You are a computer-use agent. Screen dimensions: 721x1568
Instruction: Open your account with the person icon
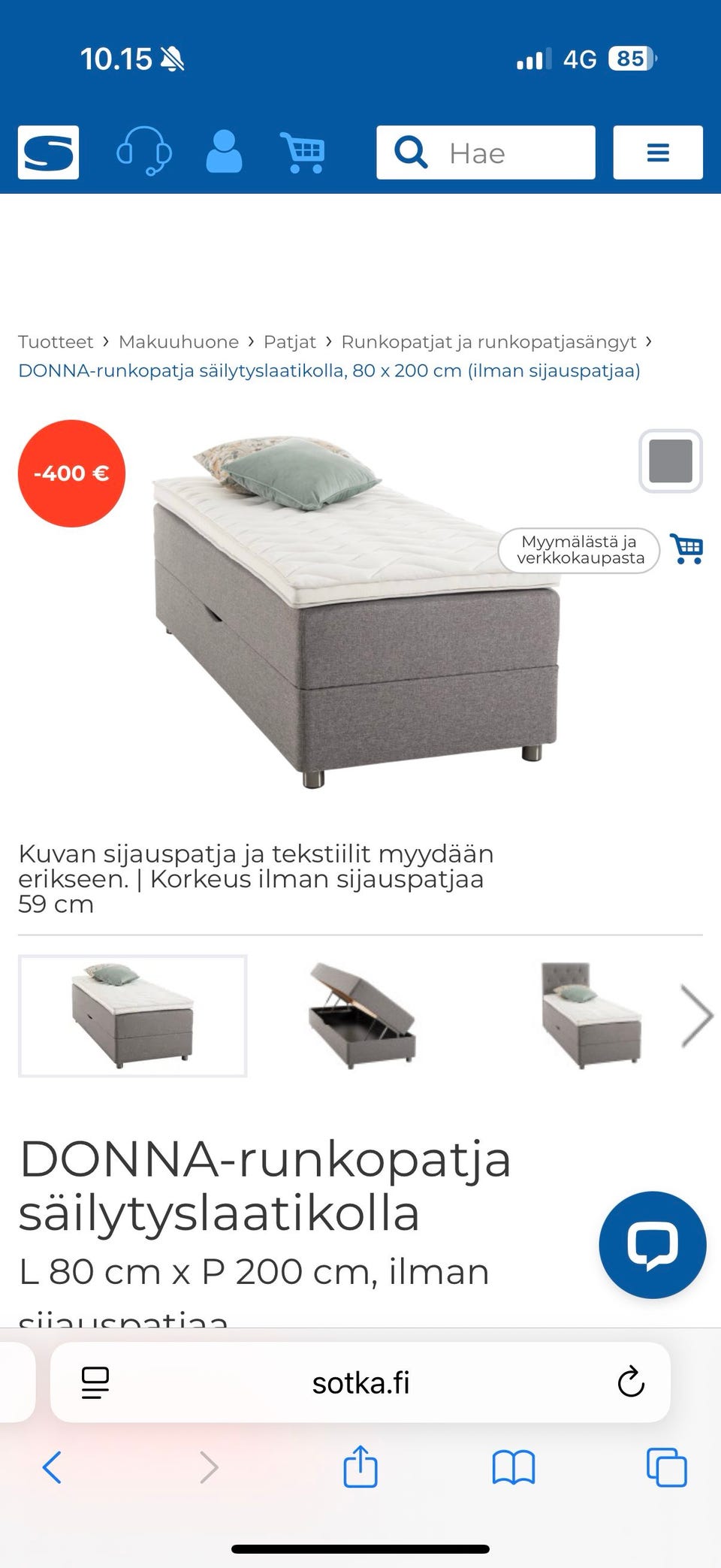click(x=223, y=153)
